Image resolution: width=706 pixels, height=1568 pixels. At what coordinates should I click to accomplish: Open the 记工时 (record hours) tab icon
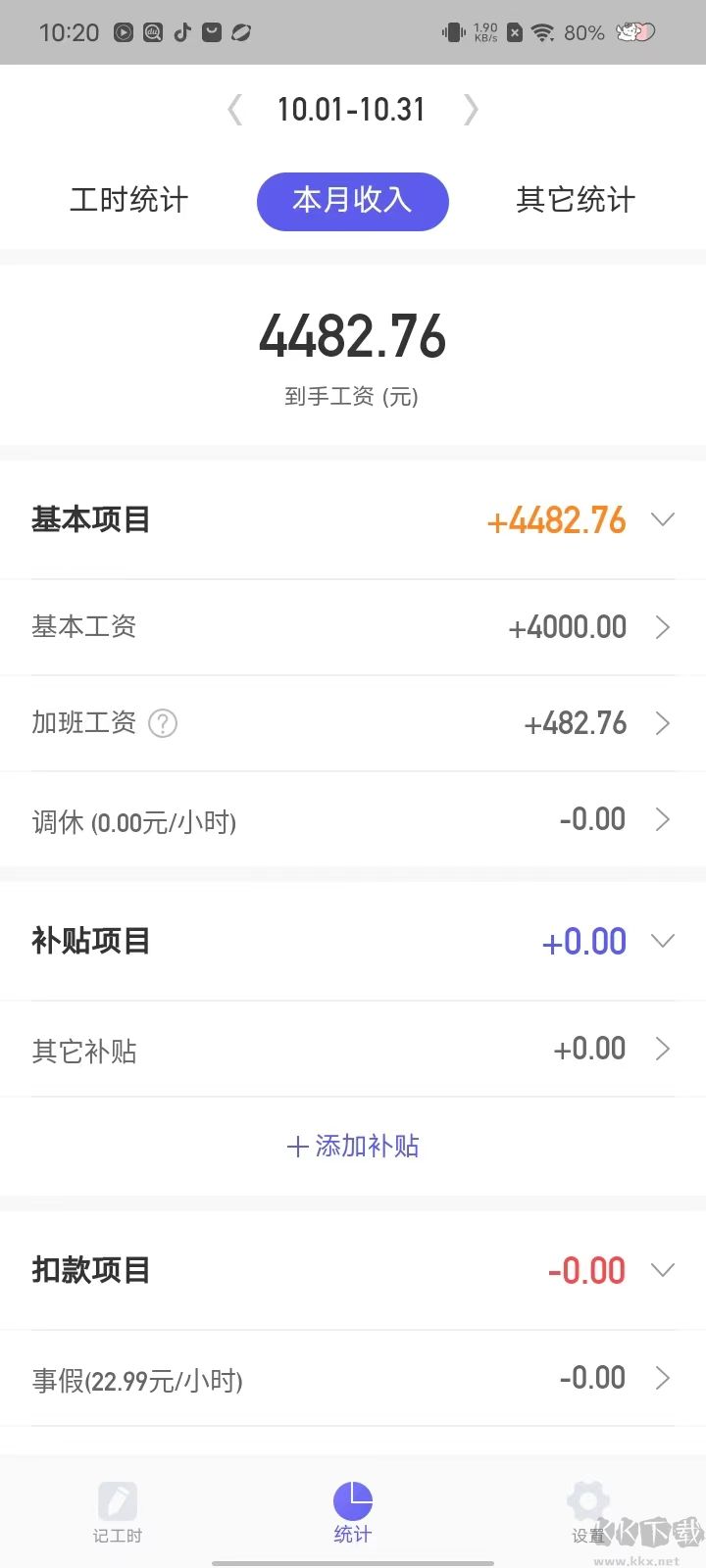tap(117, 1502)
